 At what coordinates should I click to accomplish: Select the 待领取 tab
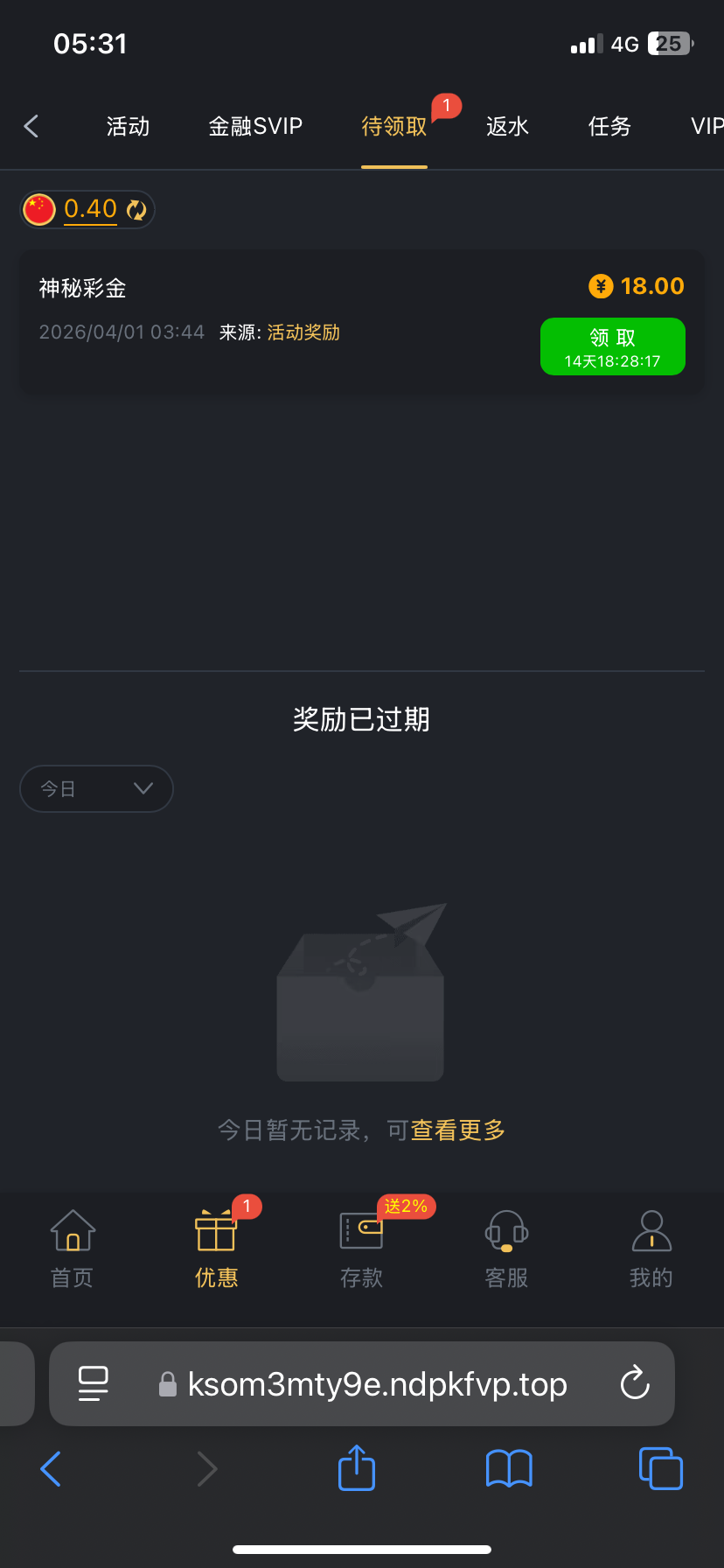click(394, 126)
